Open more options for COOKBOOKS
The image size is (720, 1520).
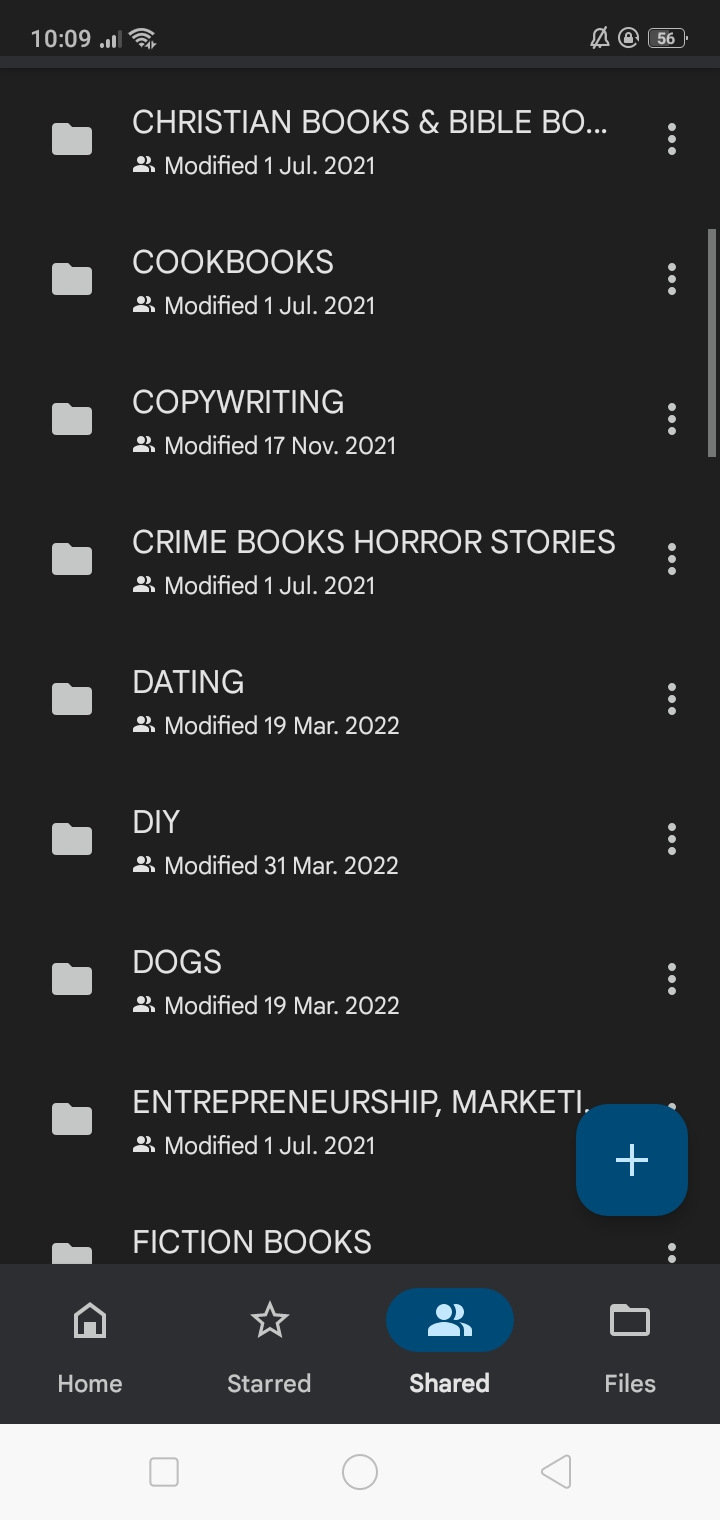[x=672, y=279]
